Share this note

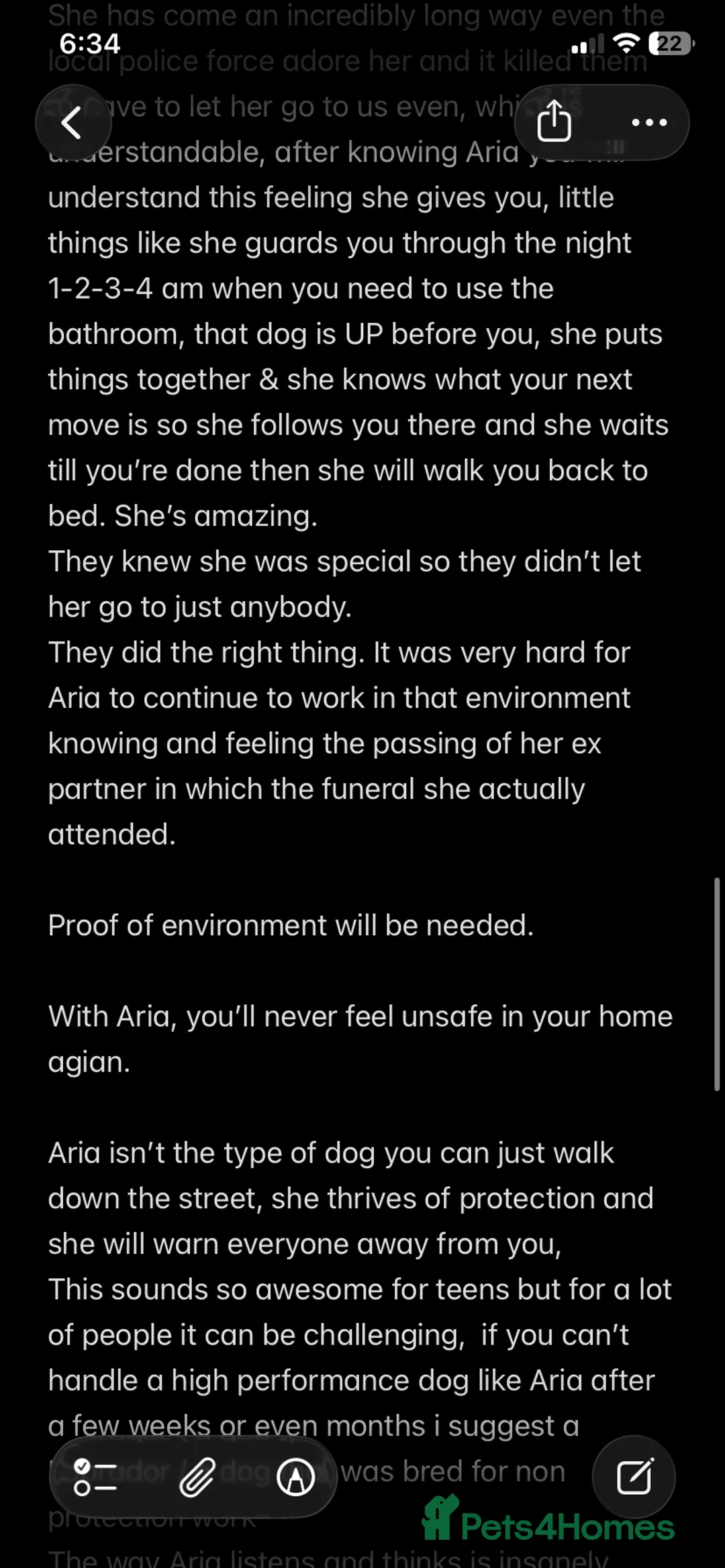554,122
